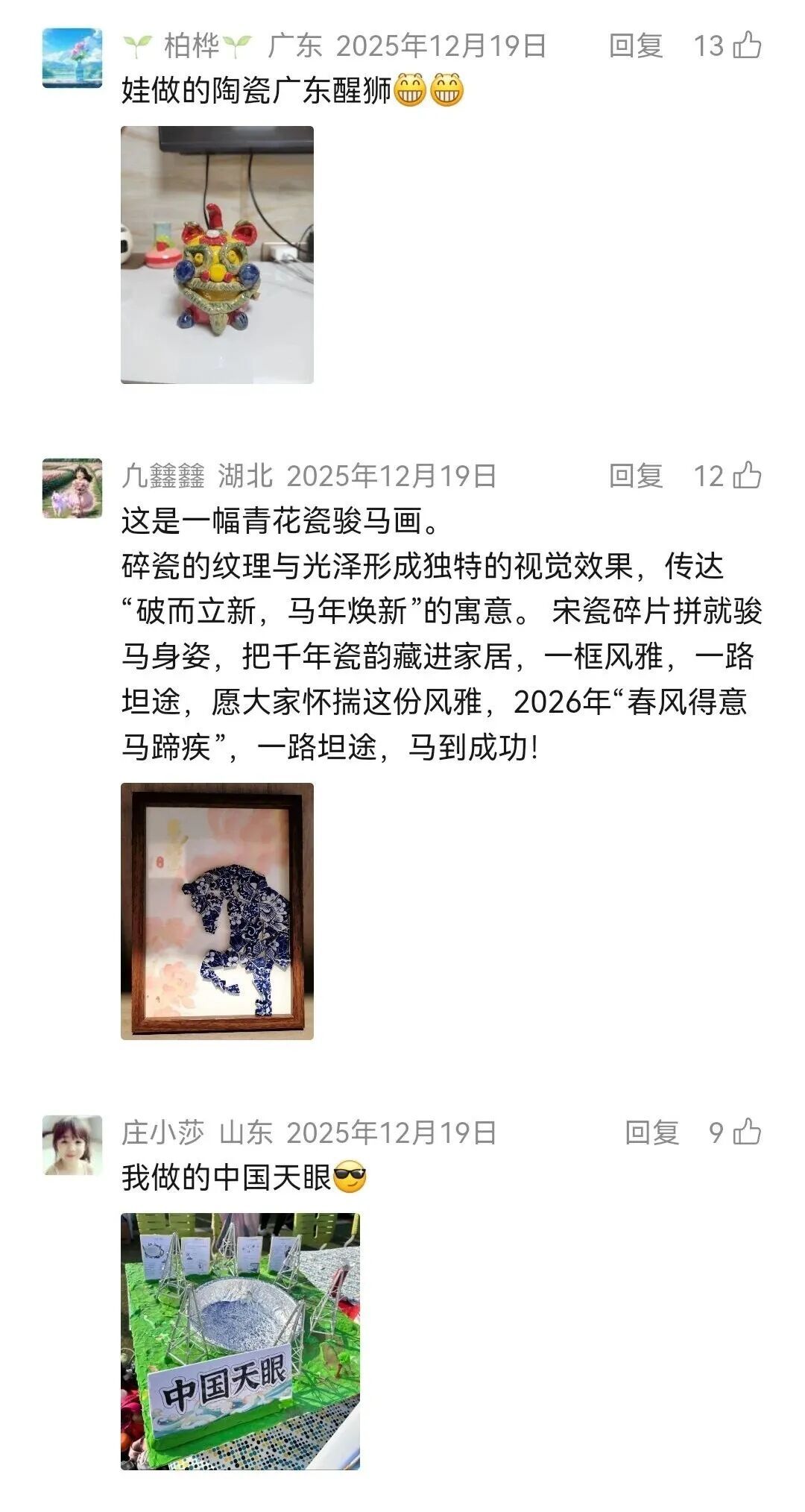View the blue porcelain horse picture
Image resolution: width=805 pixels, height=1512 pixels.
click(x=217, y=911)
